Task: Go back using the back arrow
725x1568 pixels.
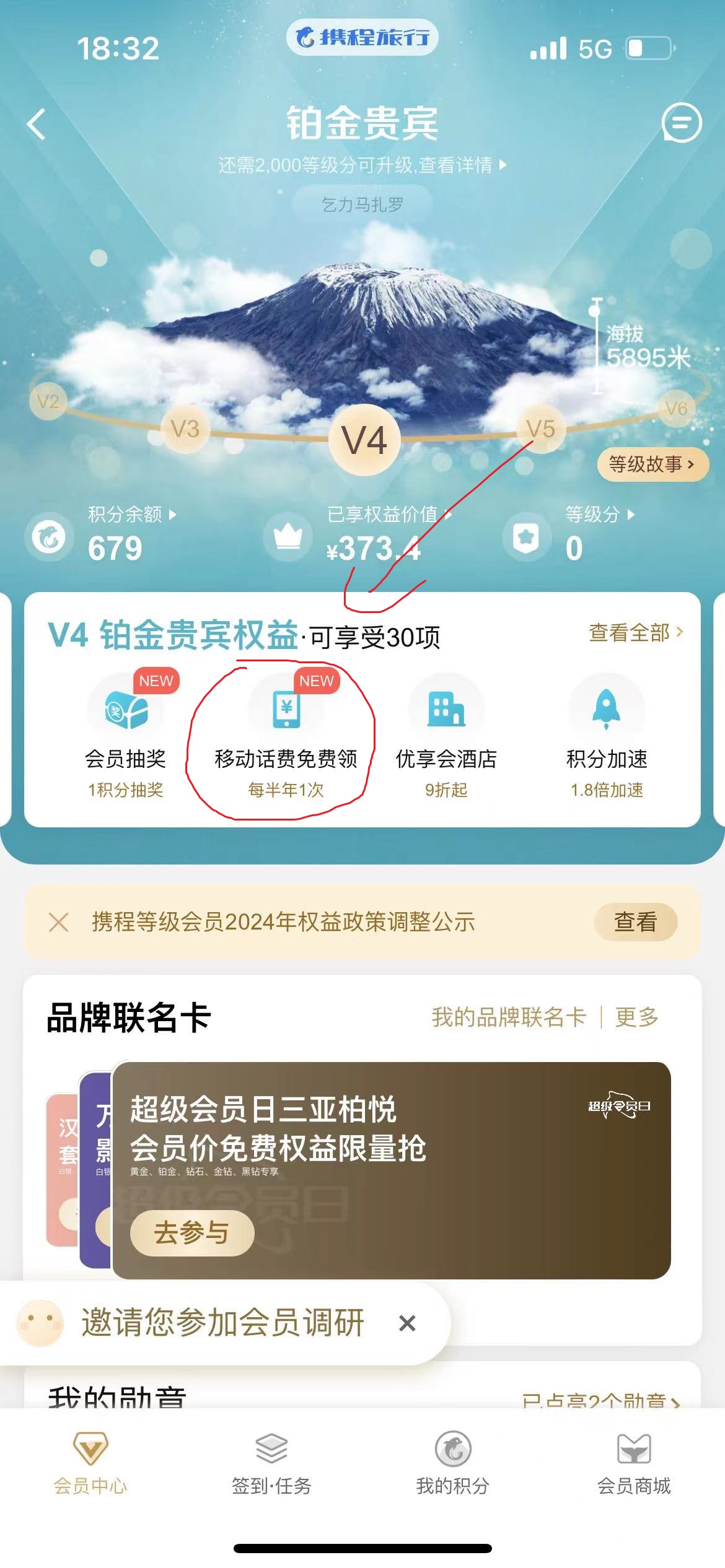Action: (36, 124)
